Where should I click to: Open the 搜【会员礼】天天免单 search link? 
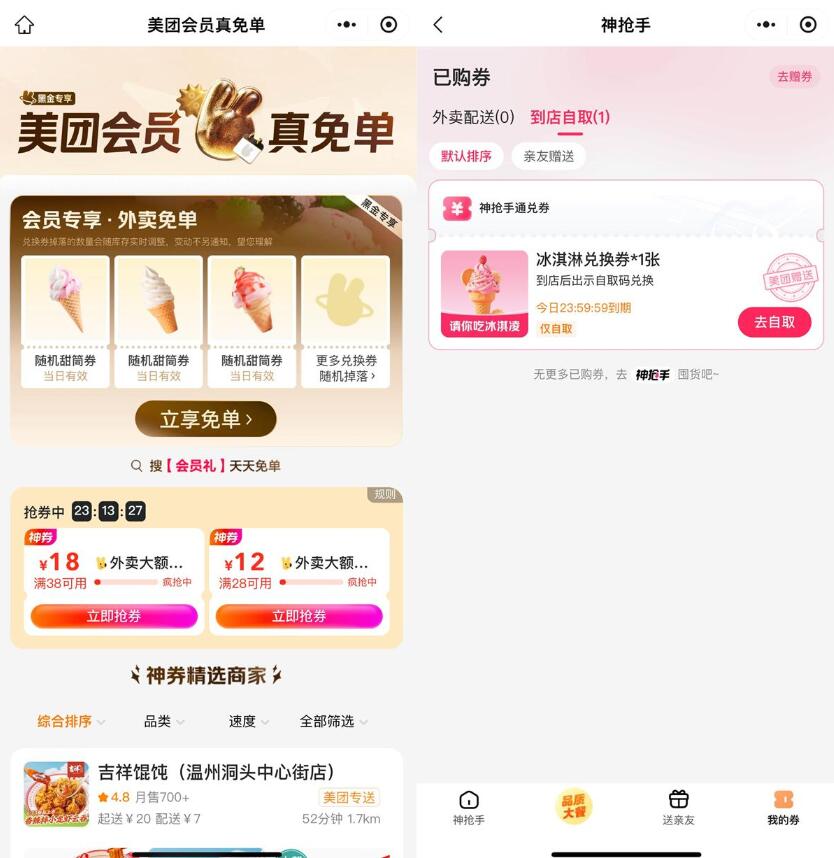click(x=206, y=466)
